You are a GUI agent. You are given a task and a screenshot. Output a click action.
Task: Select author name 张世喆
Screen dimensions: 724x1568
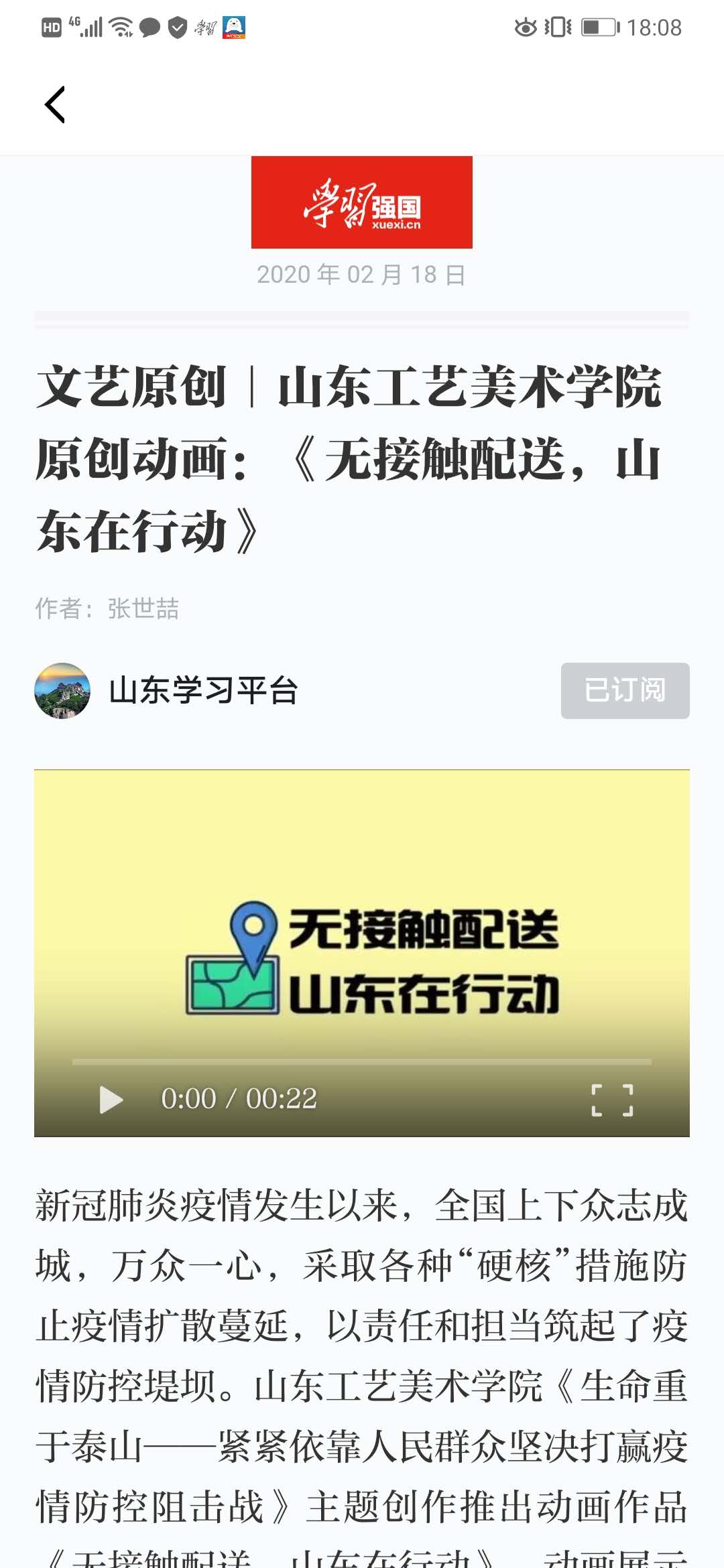(x=143, y=610)
